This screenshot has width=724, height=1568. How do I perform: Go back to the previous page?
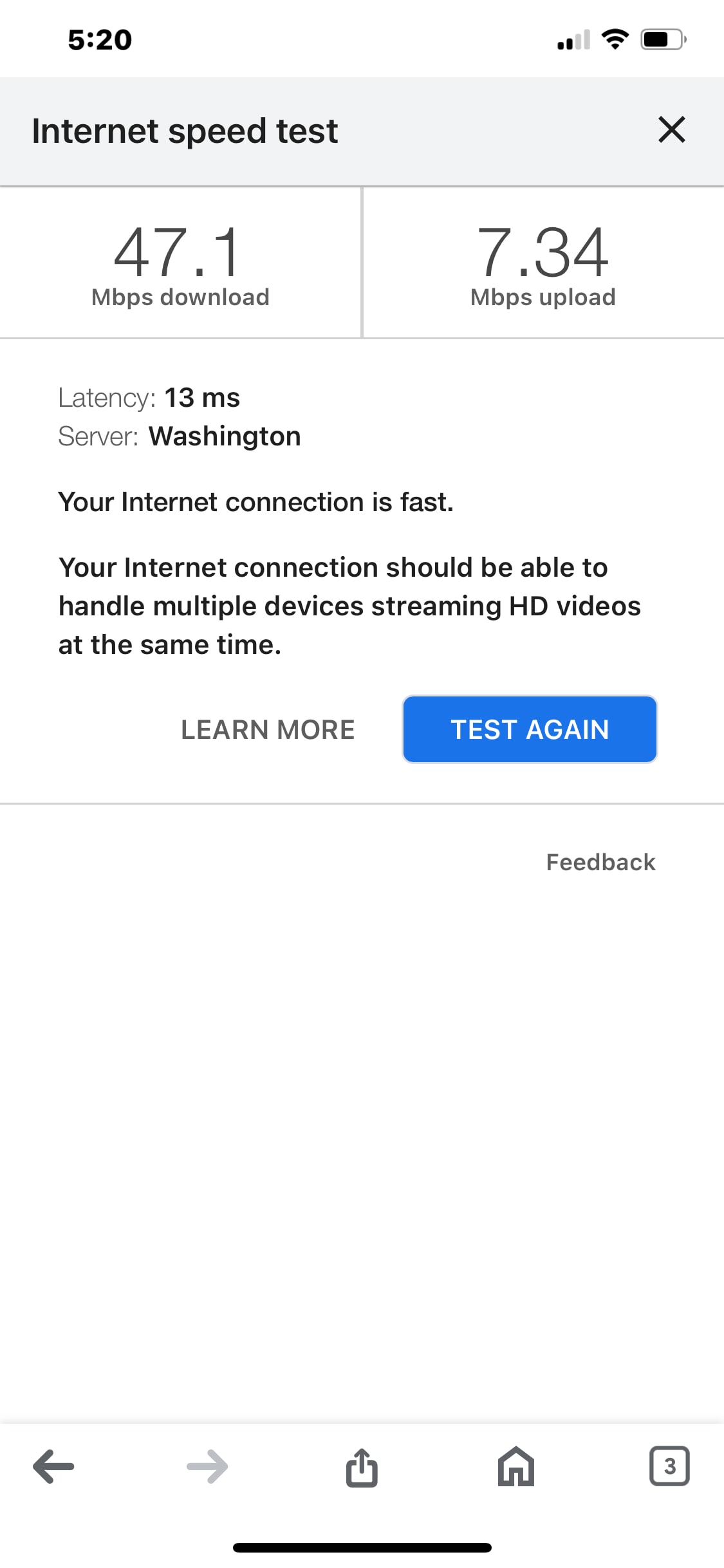click(x=53, y=1467)
